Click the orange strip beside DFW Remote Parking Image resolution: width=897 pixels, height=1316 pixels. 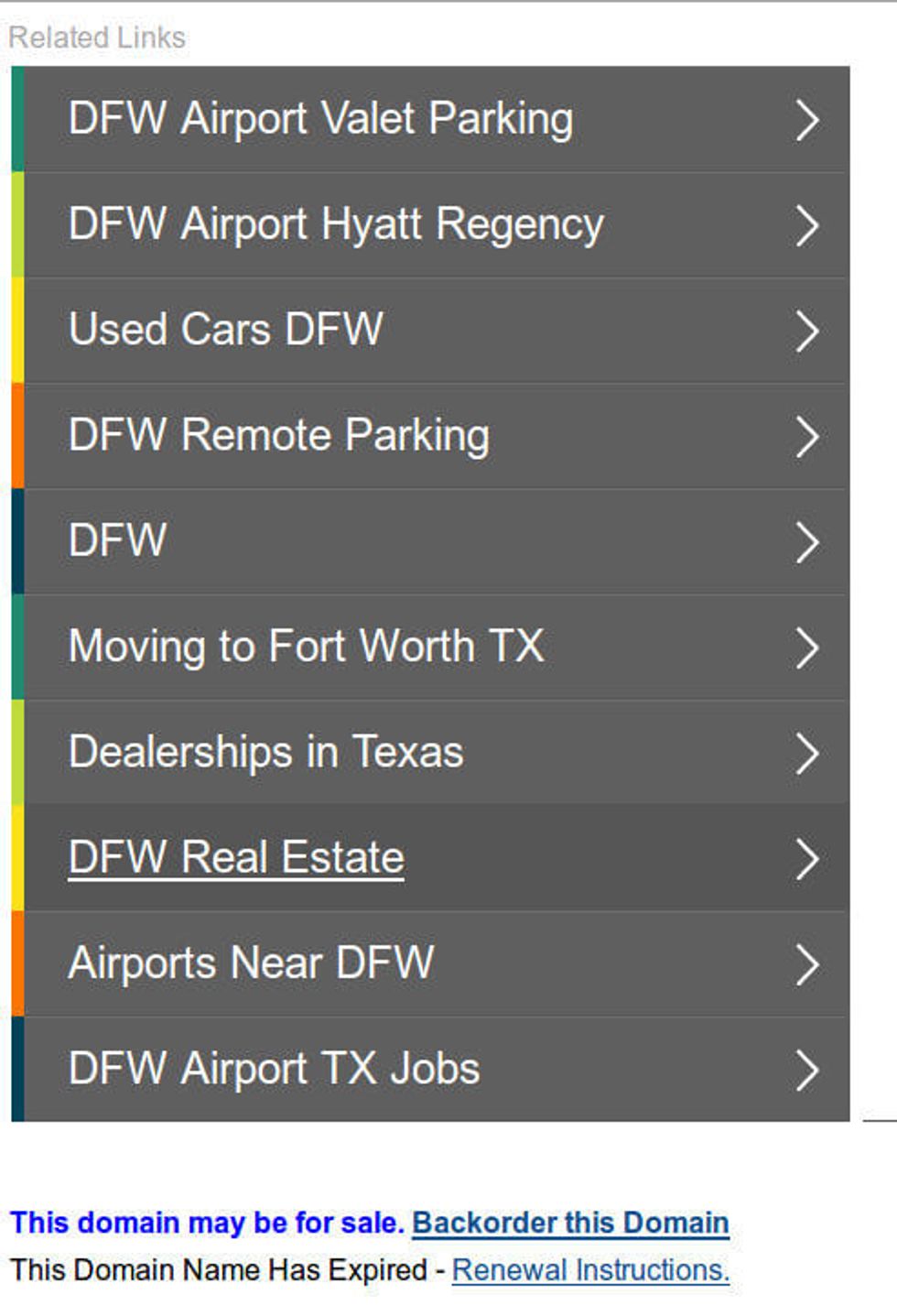coord(16,437)
